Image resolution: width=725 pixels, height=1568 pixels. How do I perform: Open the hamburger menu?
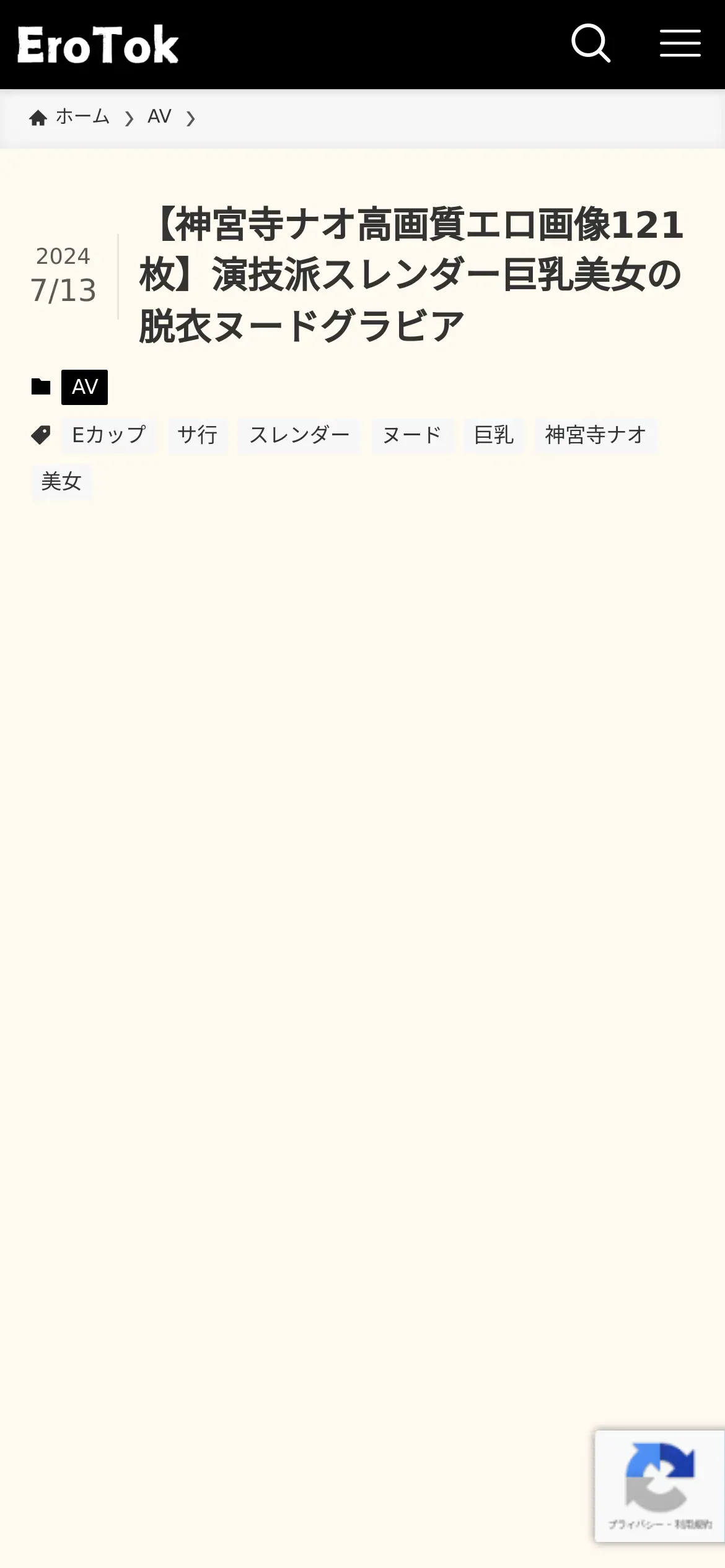(680, 43)
